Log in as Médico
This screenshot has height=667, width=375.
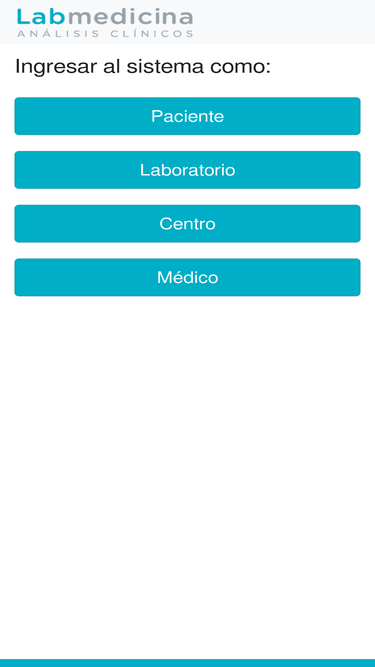coord(188,277)
